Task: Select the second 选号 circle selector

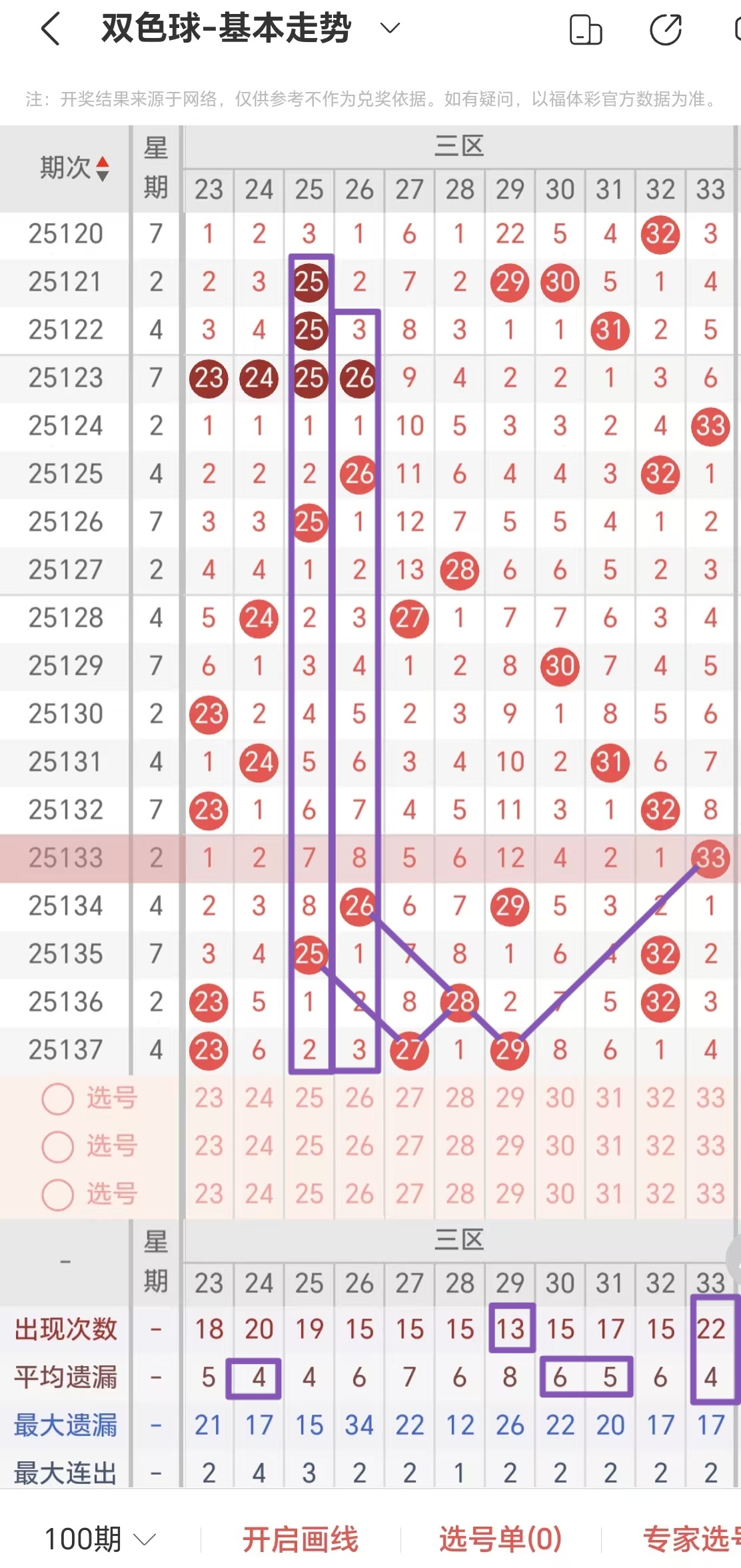Action: coord(59,1147)
